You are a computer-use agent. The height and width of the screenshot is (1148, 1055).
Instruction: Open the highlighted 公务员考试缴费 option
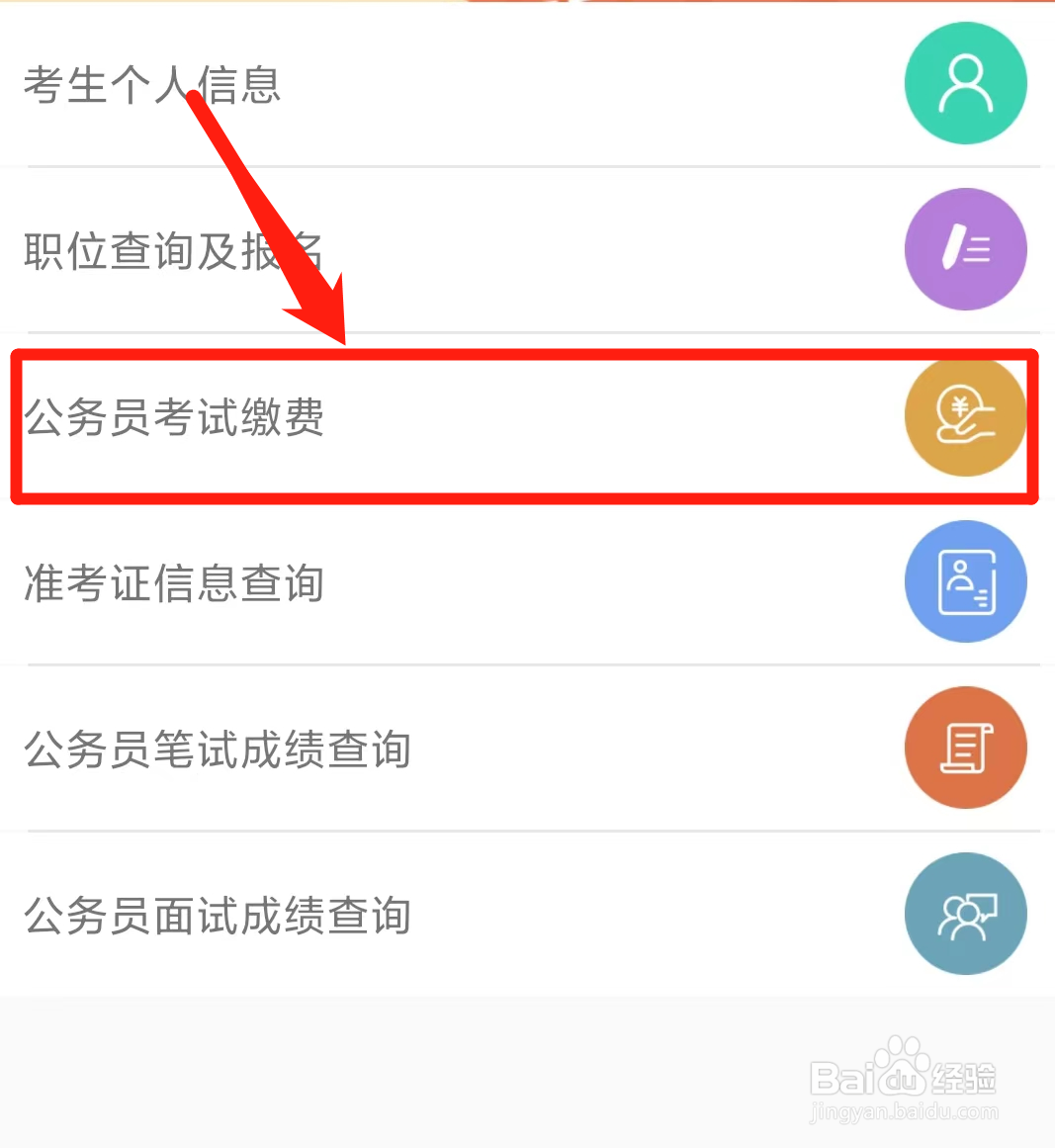pyautogui.click(x=175, y=417)
